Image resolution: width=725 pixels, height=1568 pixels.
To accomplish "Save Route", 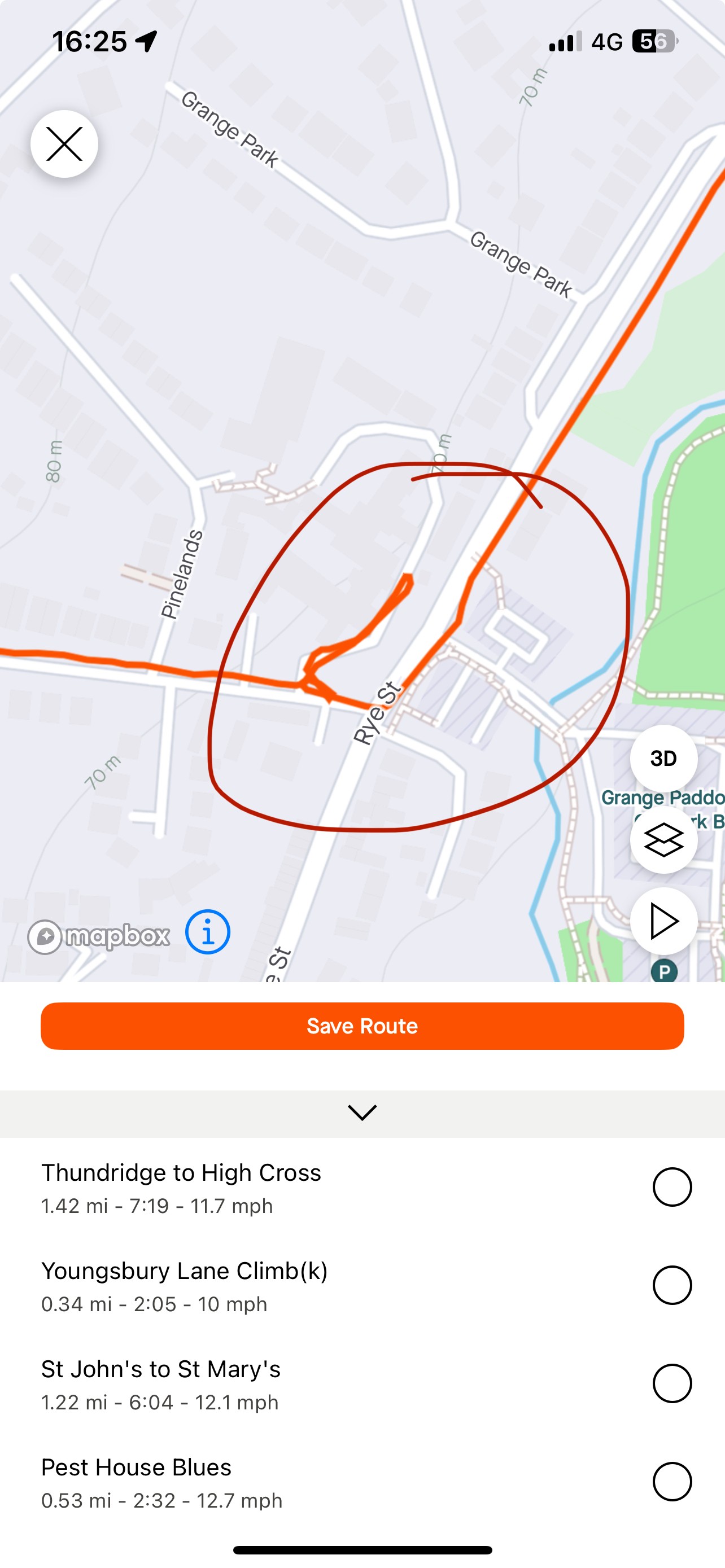I will [362, 1026].
